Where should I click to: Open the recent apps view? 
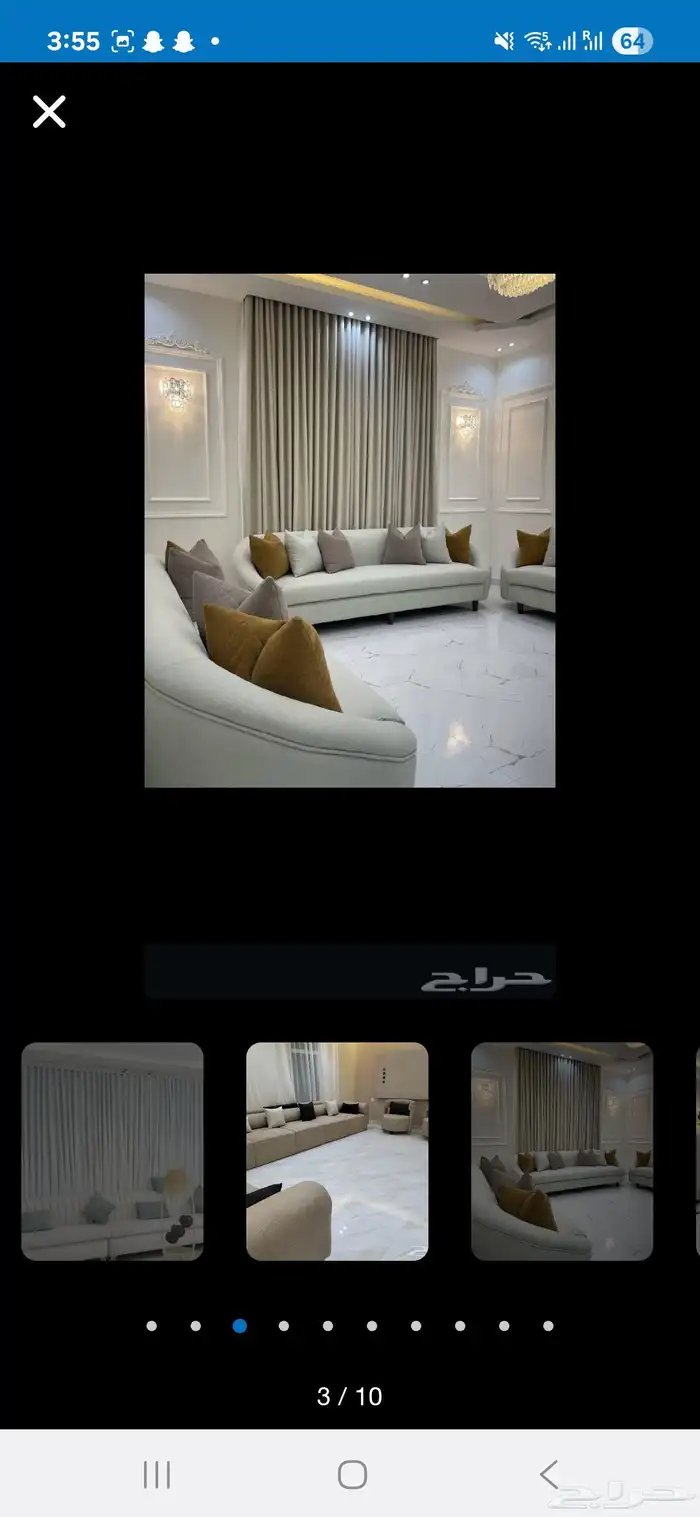(x=156, y=1474)
